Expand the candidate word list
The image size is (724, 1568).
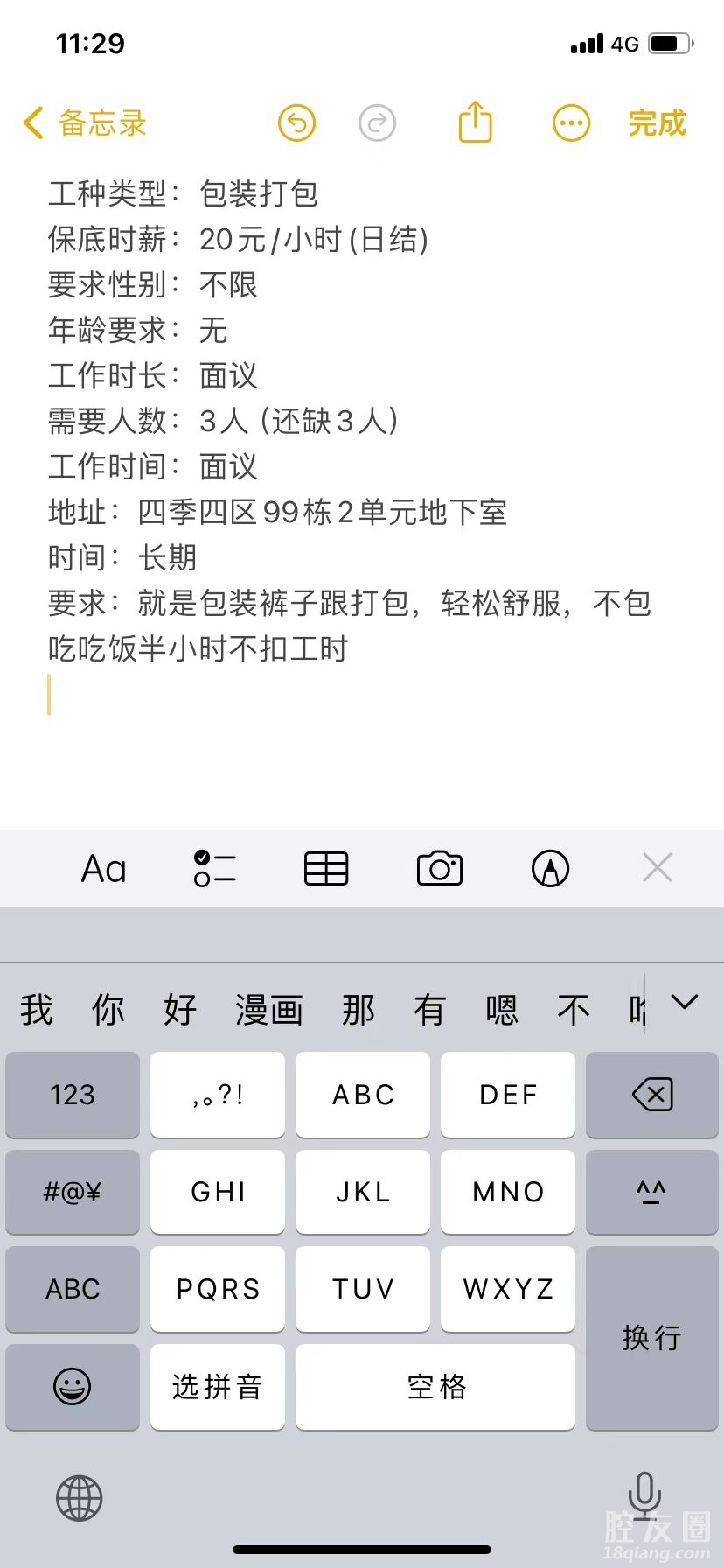point(684,1003)
